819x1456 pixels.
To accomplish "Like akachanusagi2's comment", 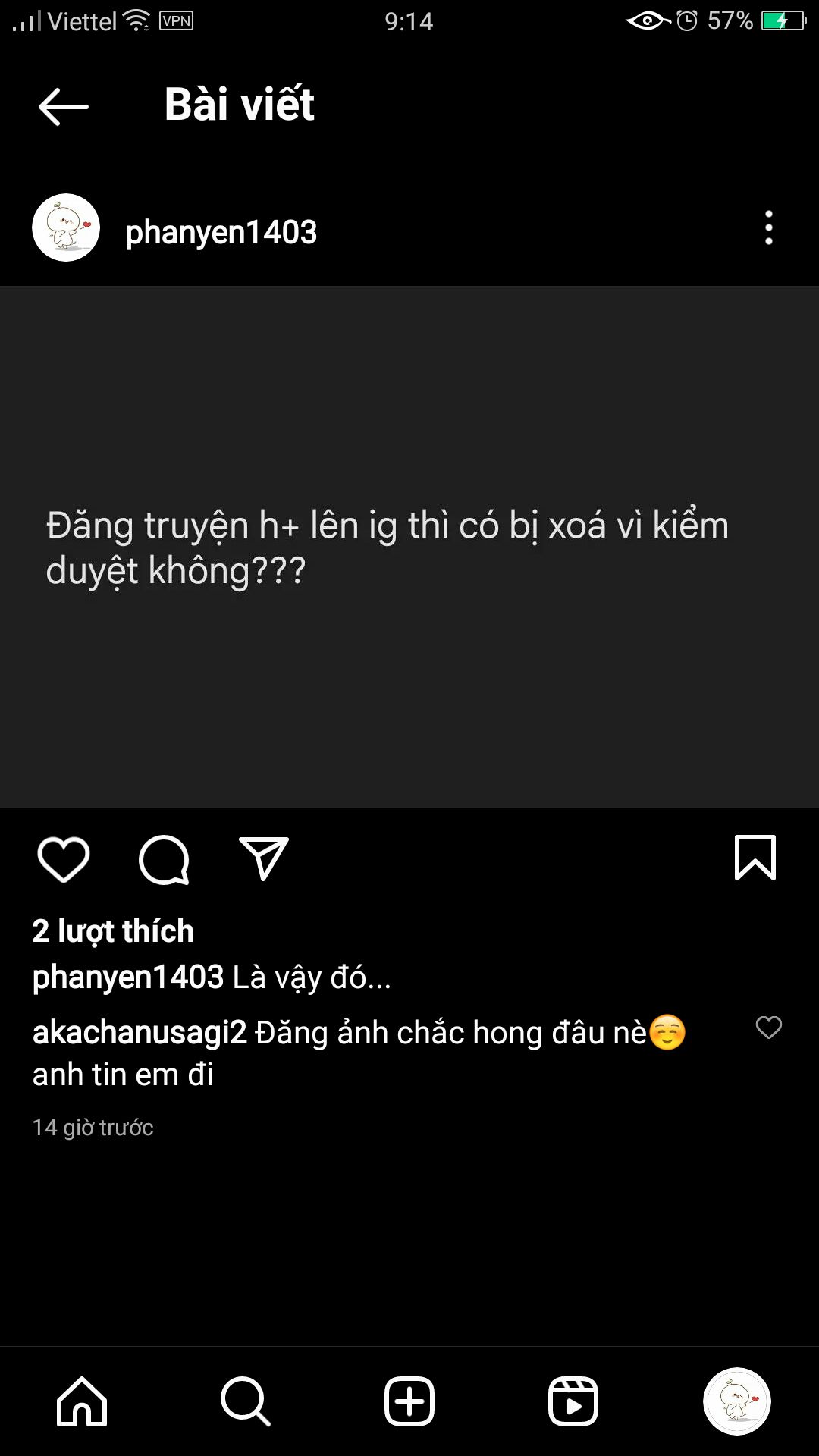I will (768, 1028).
